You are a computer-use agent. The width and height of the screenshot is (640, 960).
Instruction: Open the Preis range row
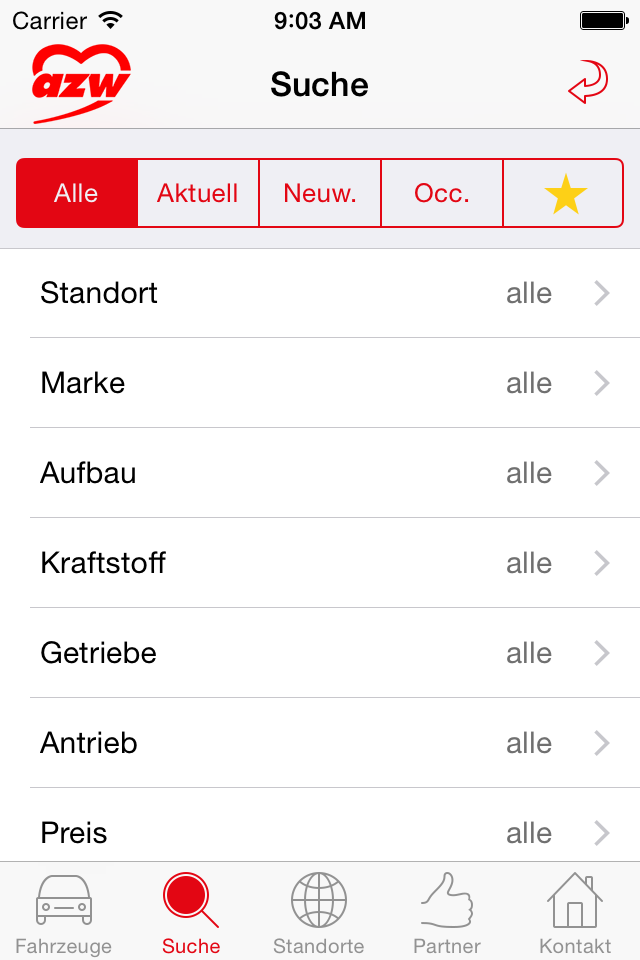pyautogui.click(x=320, y=832)
